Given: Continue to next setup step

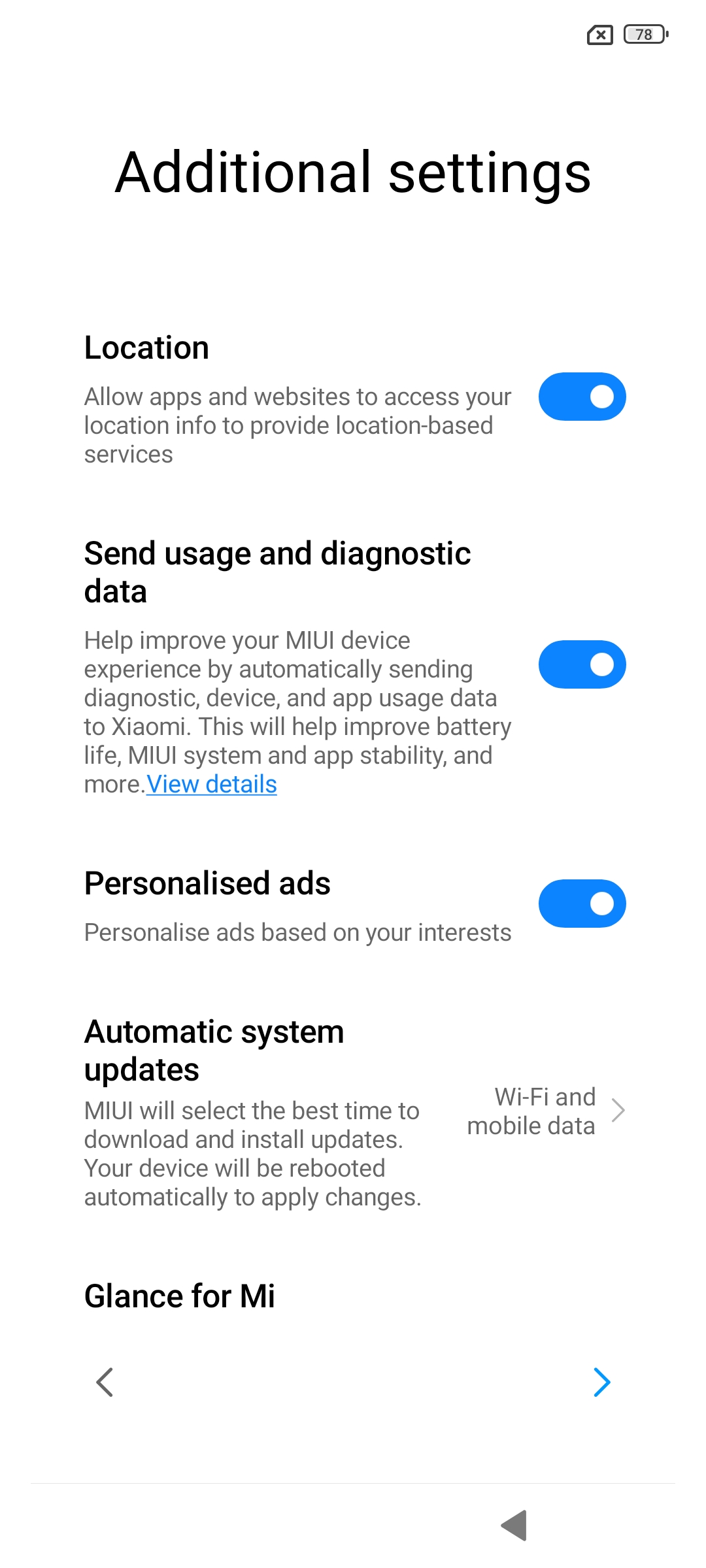Looking at the screenshot, I should (x=601, y=1382).
